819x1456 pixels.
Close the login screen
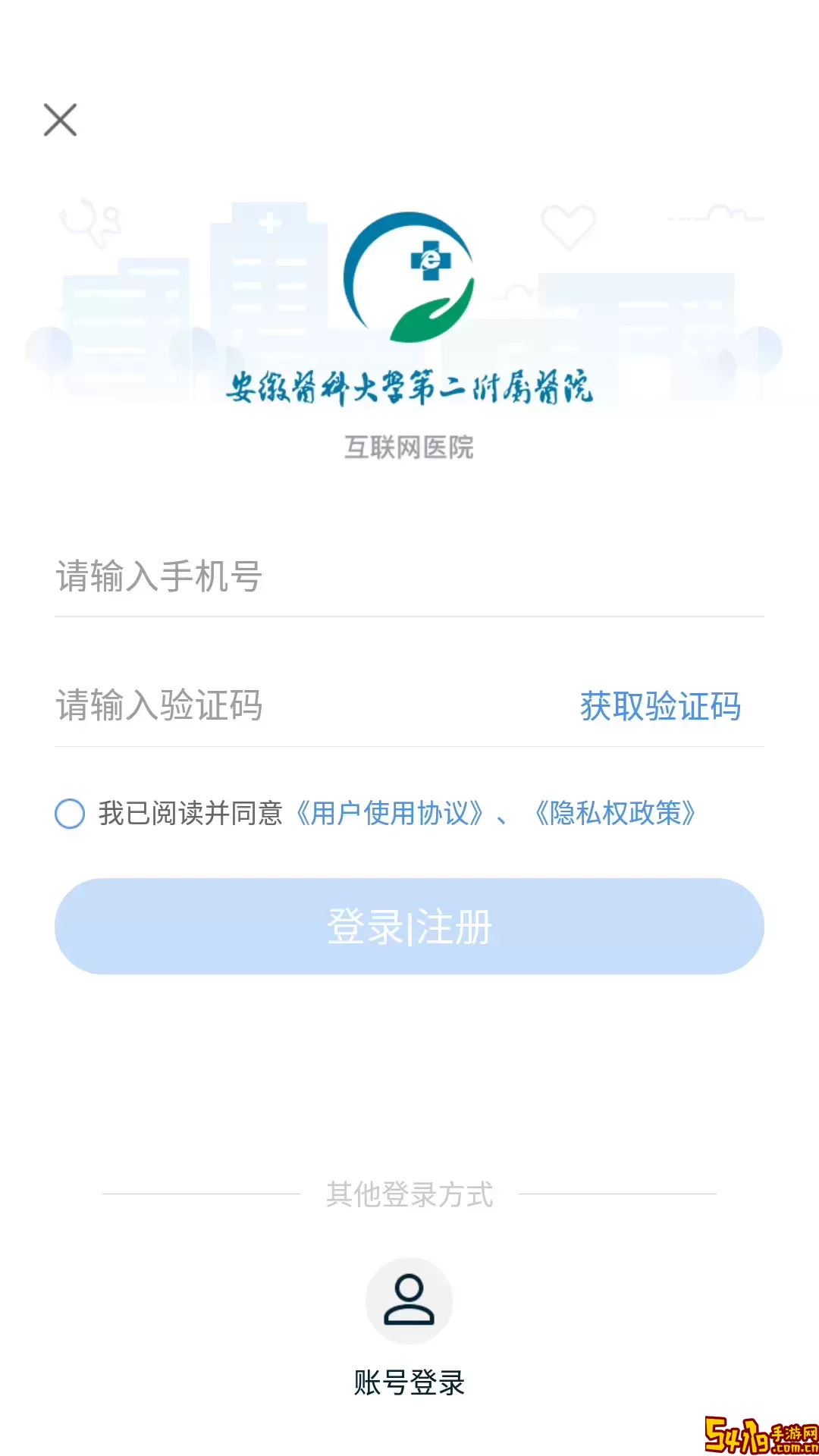(x=61, y=120)
